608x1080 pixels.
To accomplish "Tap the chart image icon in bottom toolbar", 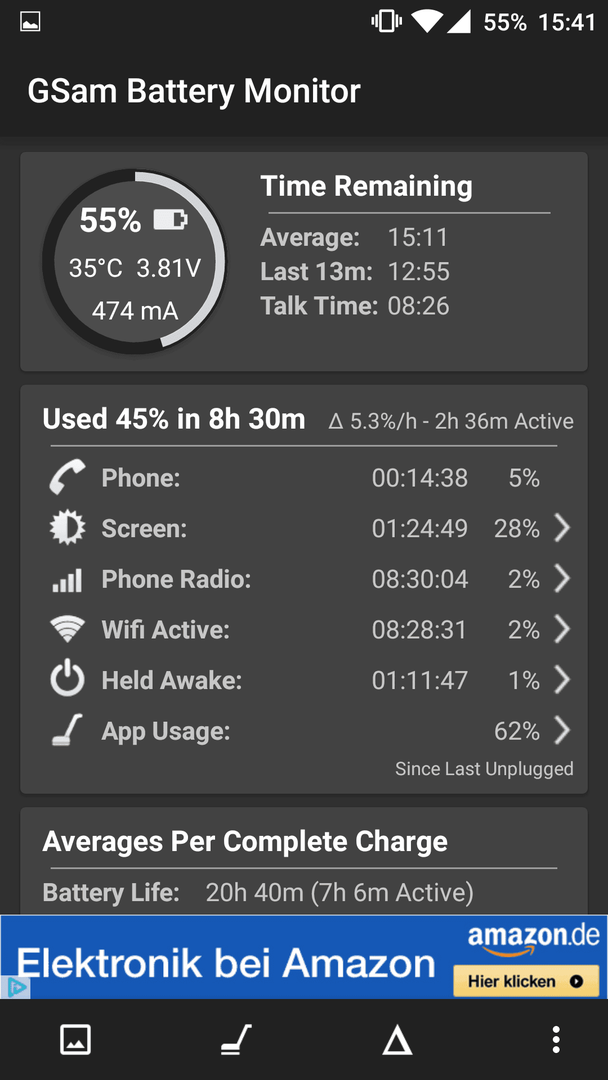I will tap(75, 1039).
